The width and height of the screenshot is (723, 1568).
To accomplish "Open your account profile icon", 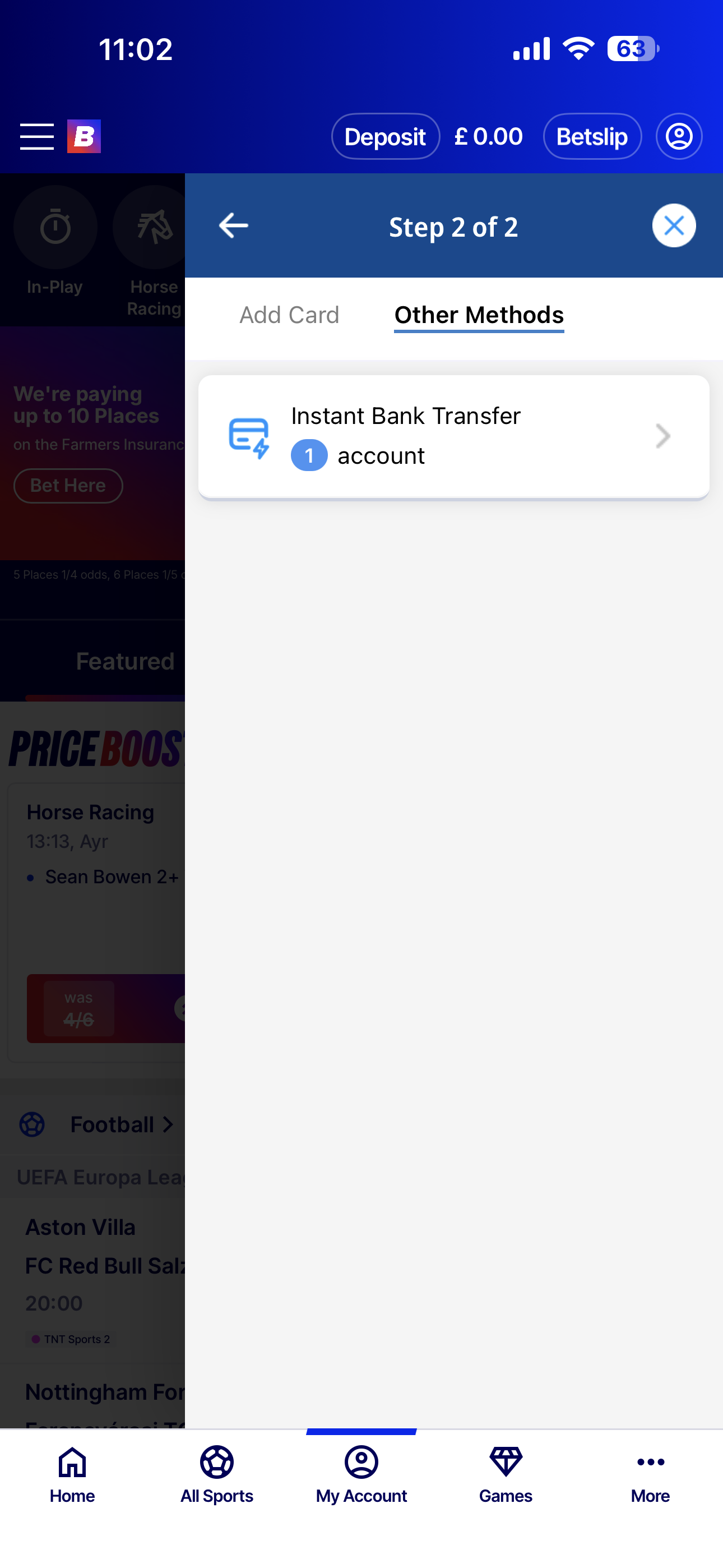I will tap(679, 136).
